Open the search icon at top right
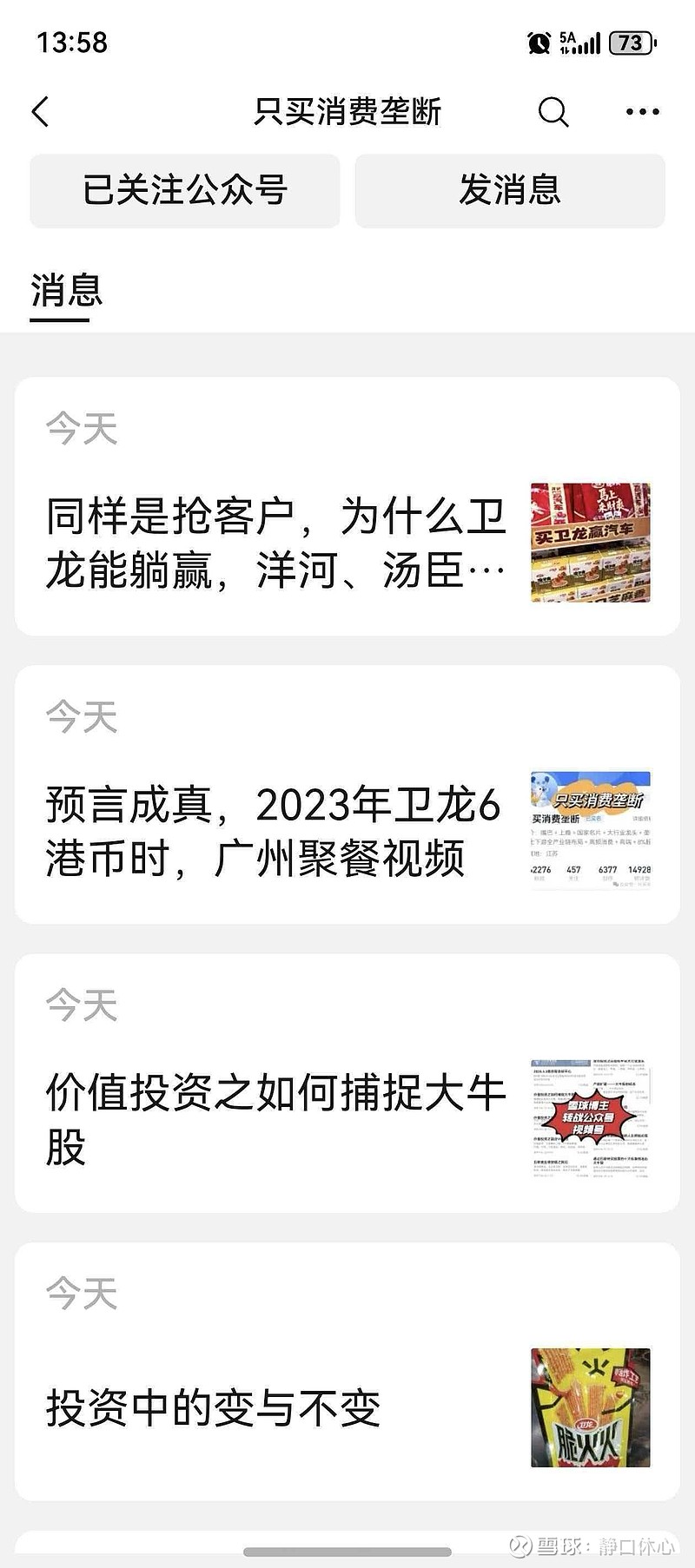The height and width of the screenshot is (1568, 695). coord(553,112)
